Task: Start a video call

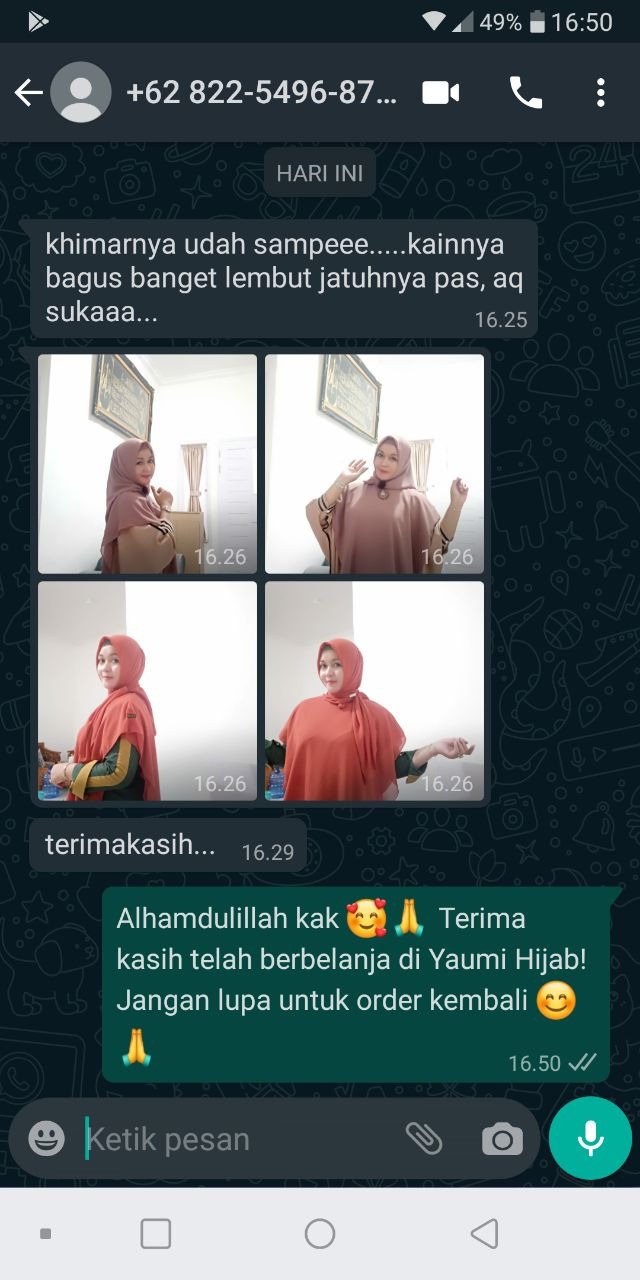Action: pyautogui.click(x=440, y=93)
